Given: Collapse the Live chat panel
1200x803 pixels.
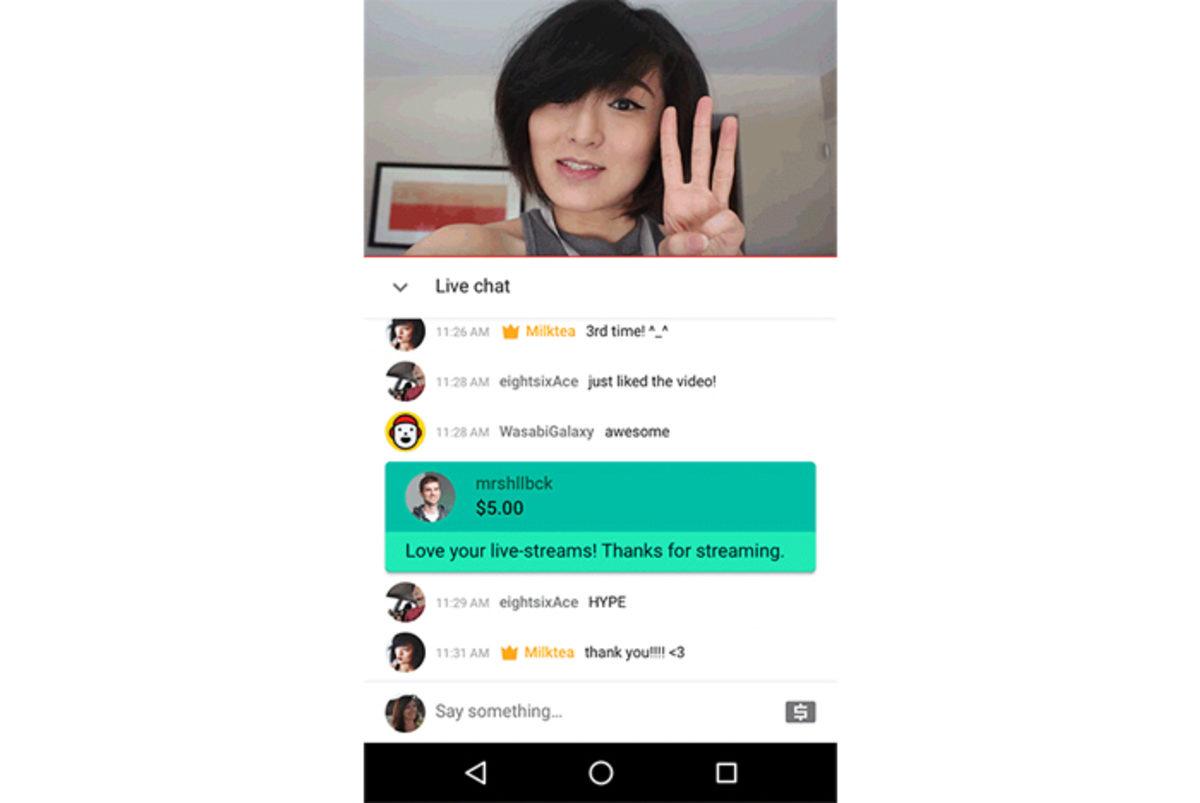Looking at the screenshot, I should point(400,287).
